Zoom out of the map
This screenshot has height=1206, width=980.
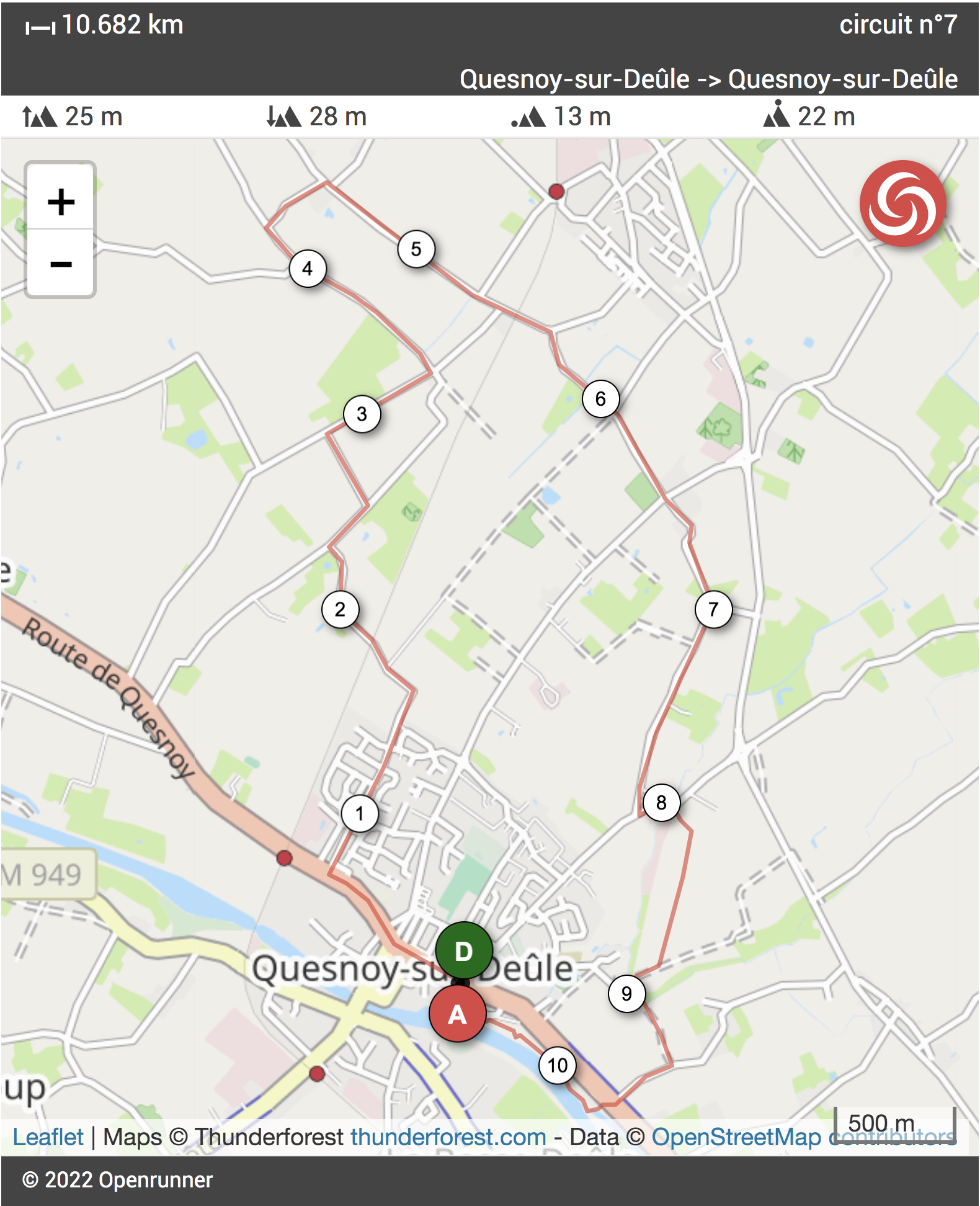(x=61, y=264)
